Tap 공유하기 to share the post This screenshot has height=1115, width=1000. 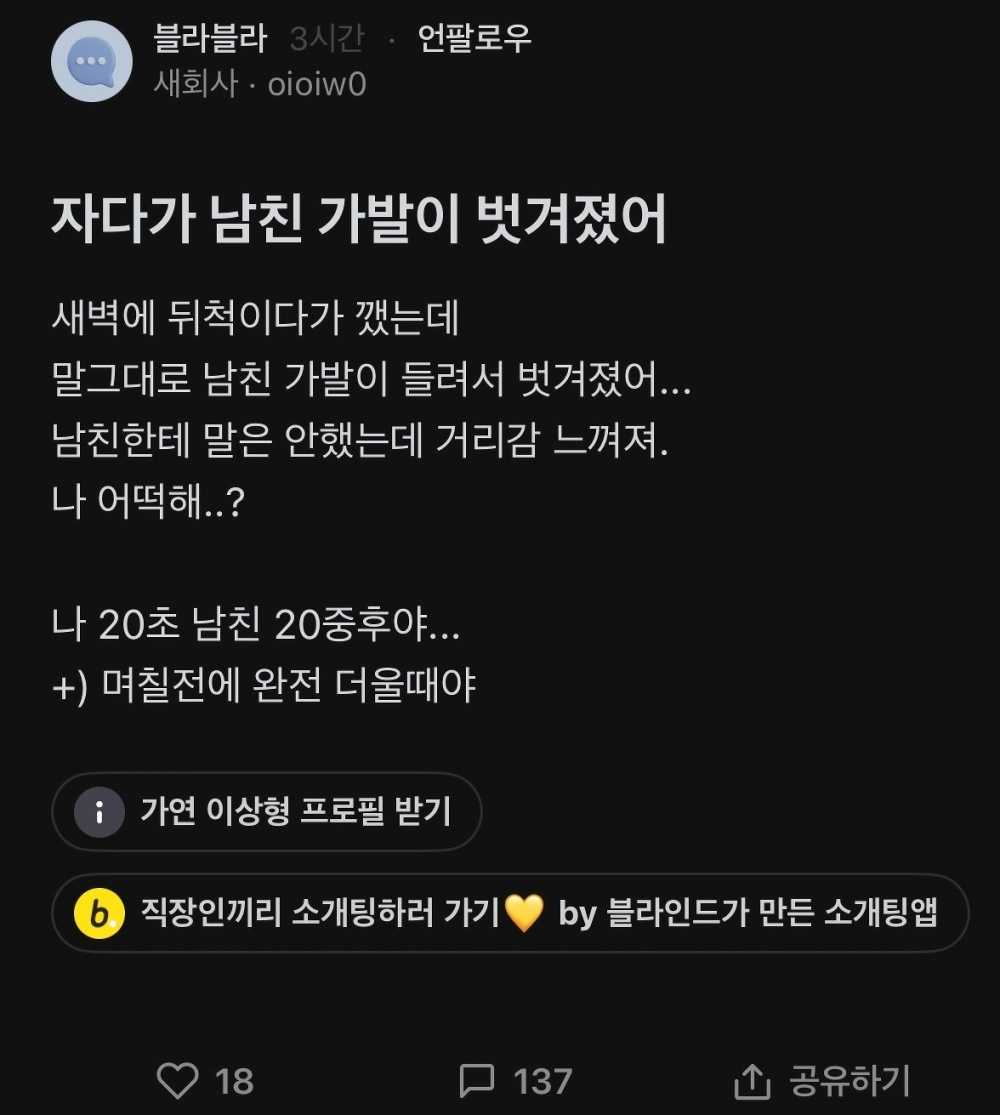(822, 1080)
